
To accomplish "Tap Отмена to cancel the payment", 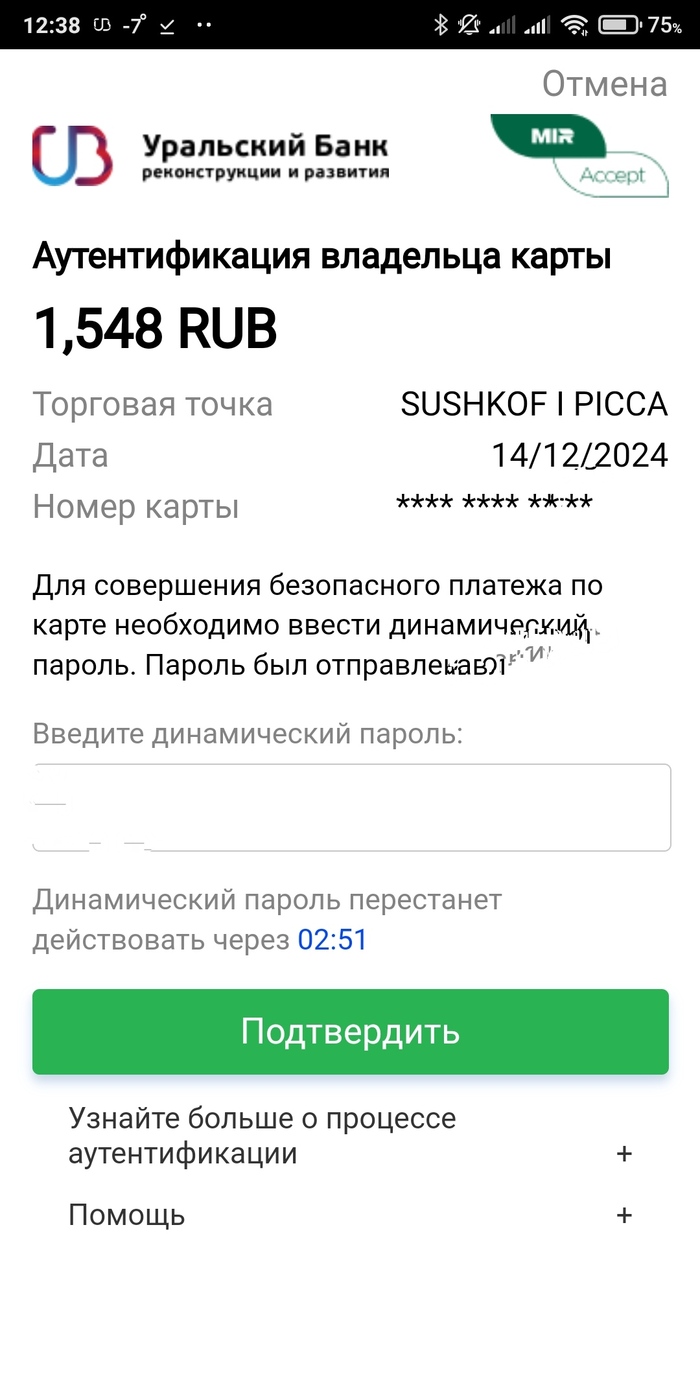I will pos(604,84).
